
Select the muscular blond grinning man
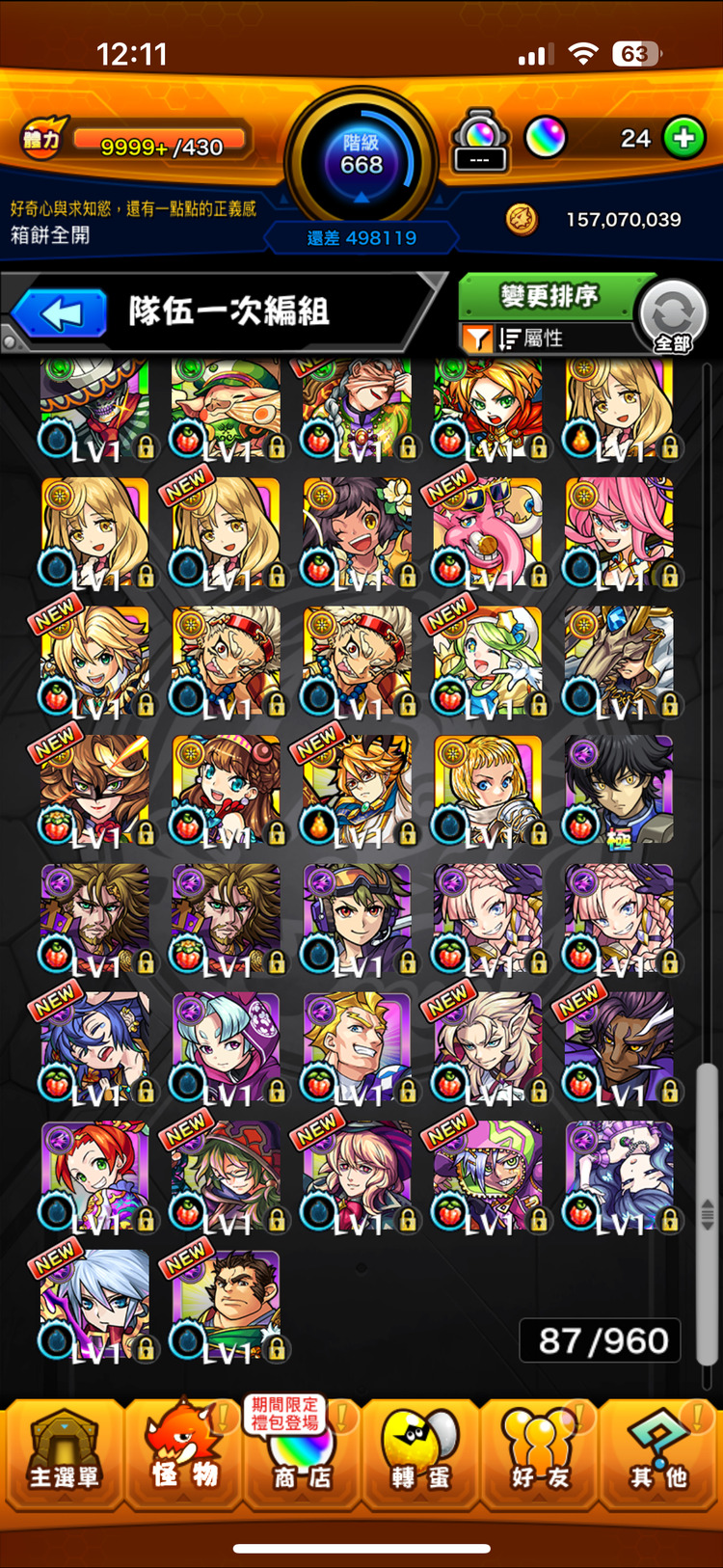click(357, 1048)
